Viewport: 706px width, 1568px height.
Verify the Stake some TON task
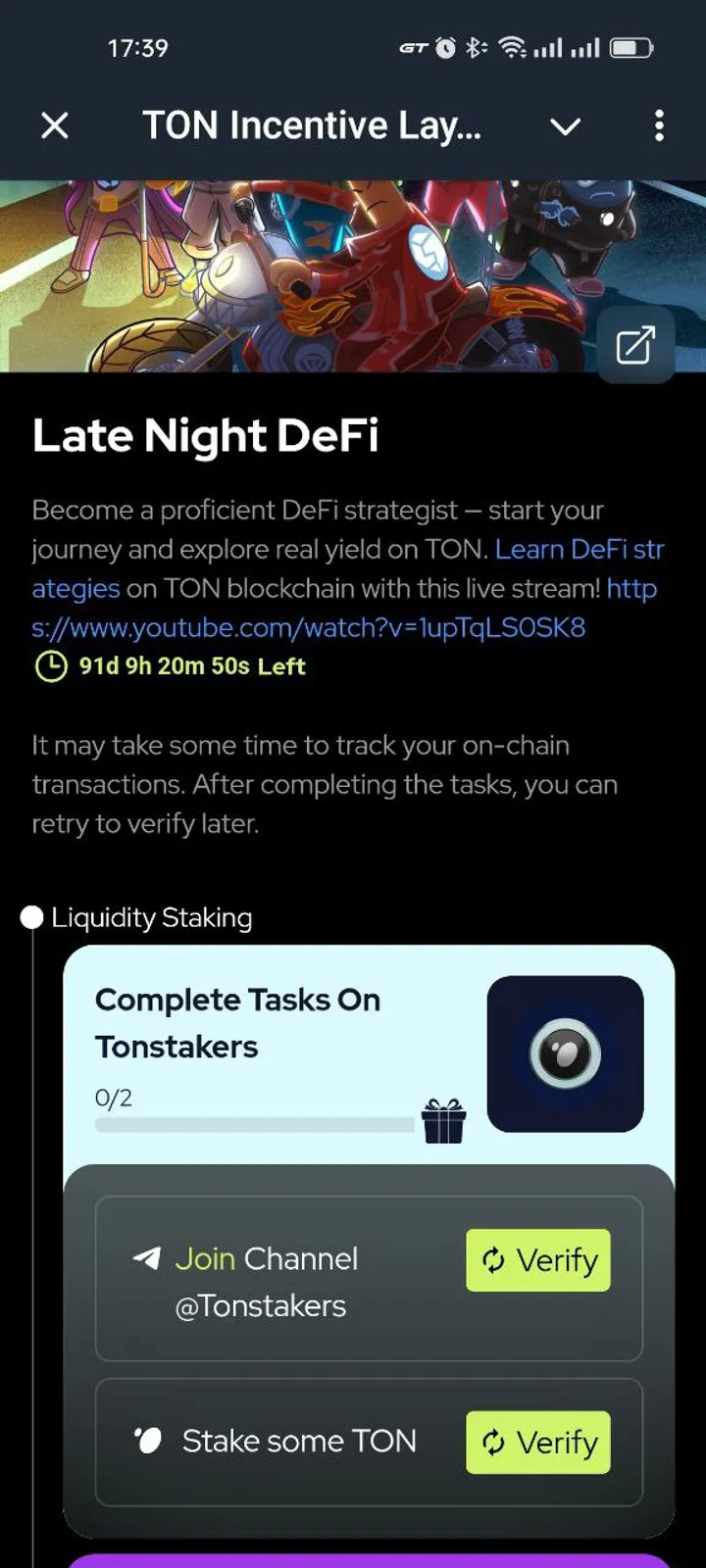pos(537,1442)
